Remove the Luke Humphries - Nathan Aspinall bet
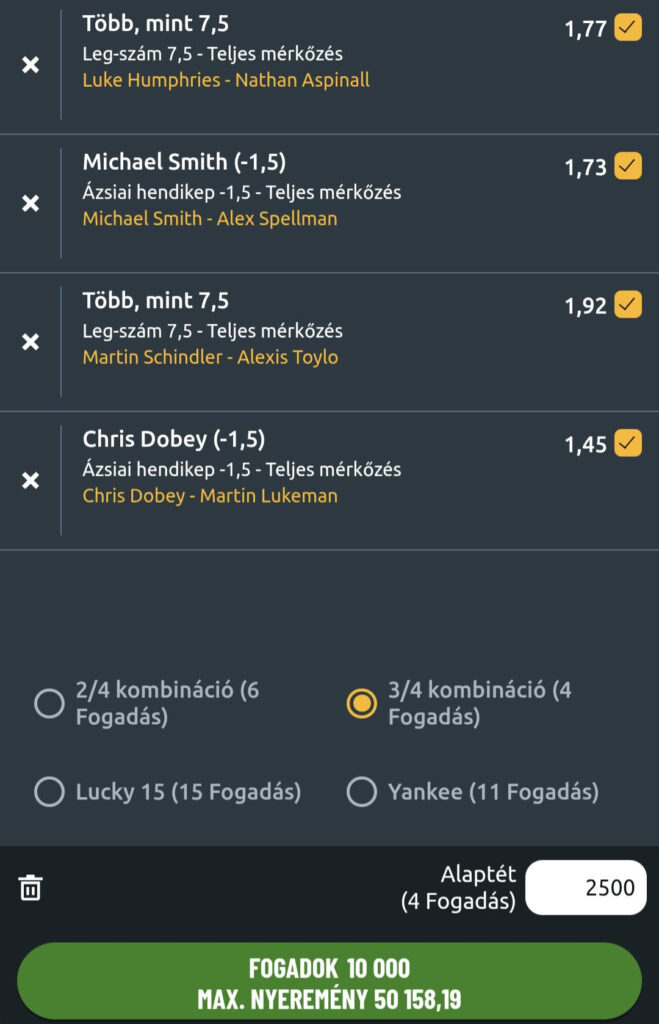Viewport: 659px width, 1024px height. [31, 65]
